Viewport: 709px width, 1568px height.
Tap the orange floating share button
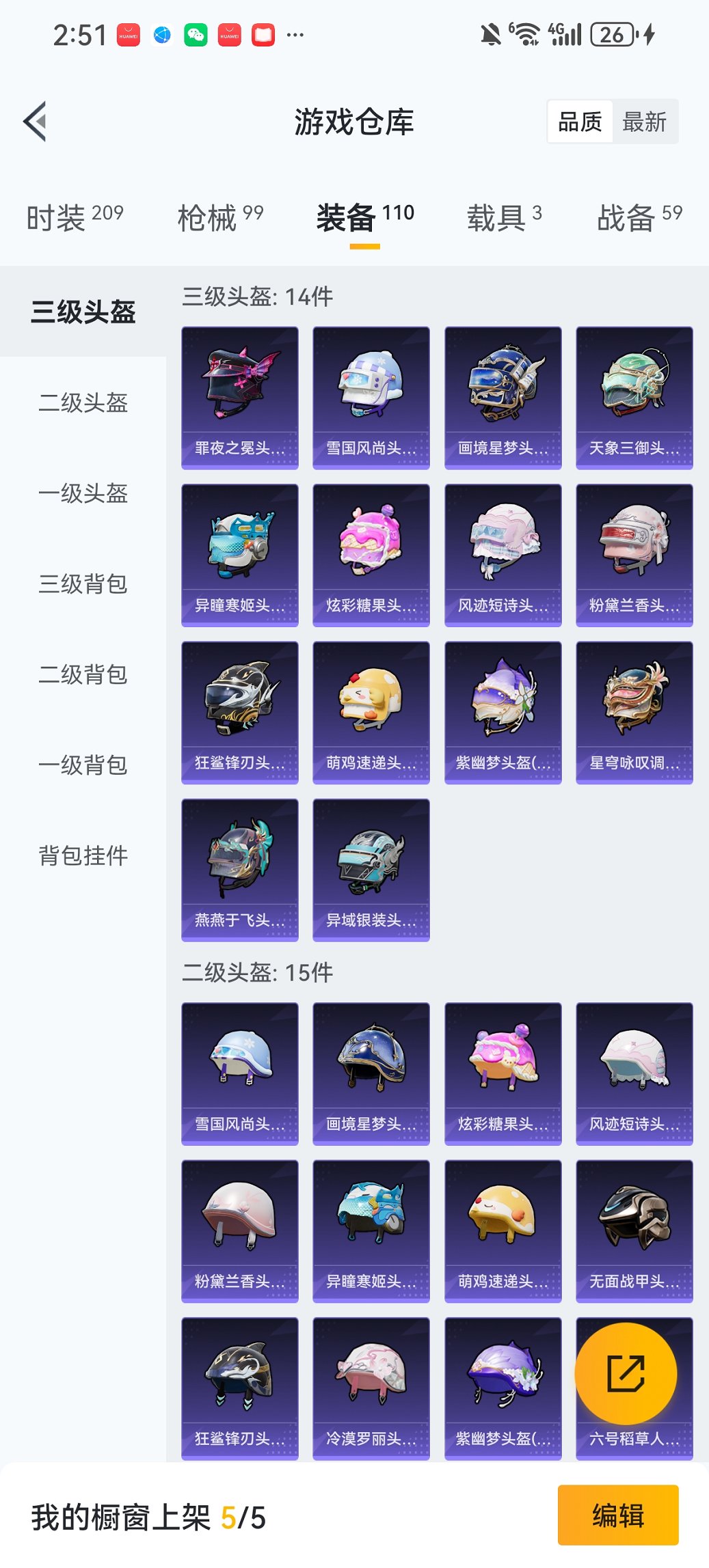[626, 1373]
